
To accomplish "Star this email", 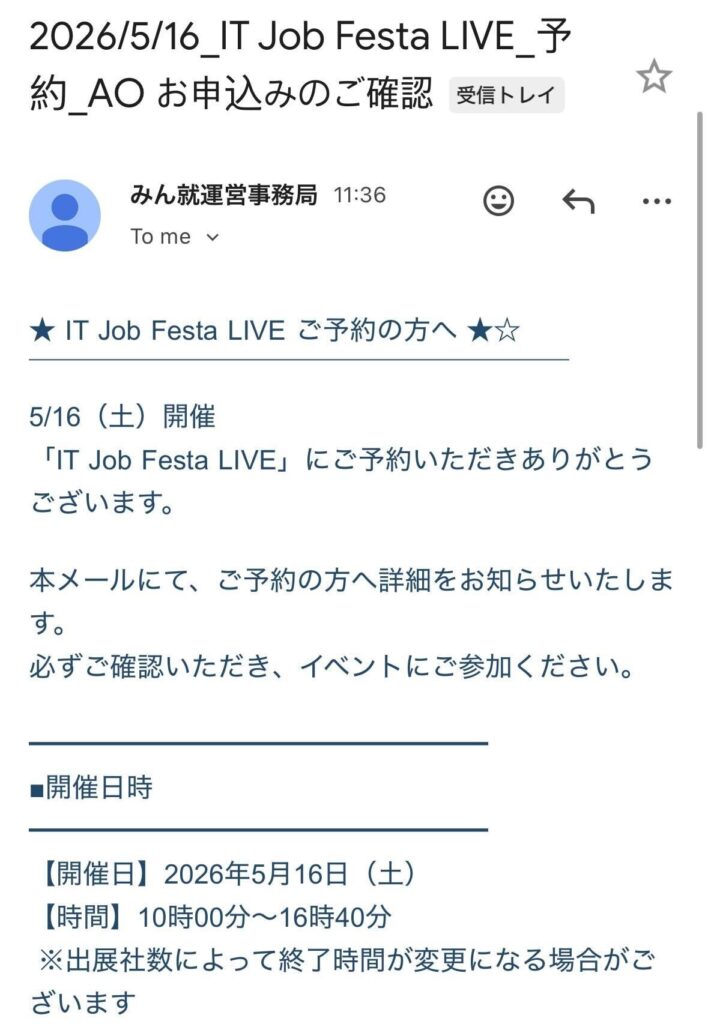I will pos(654,76).
